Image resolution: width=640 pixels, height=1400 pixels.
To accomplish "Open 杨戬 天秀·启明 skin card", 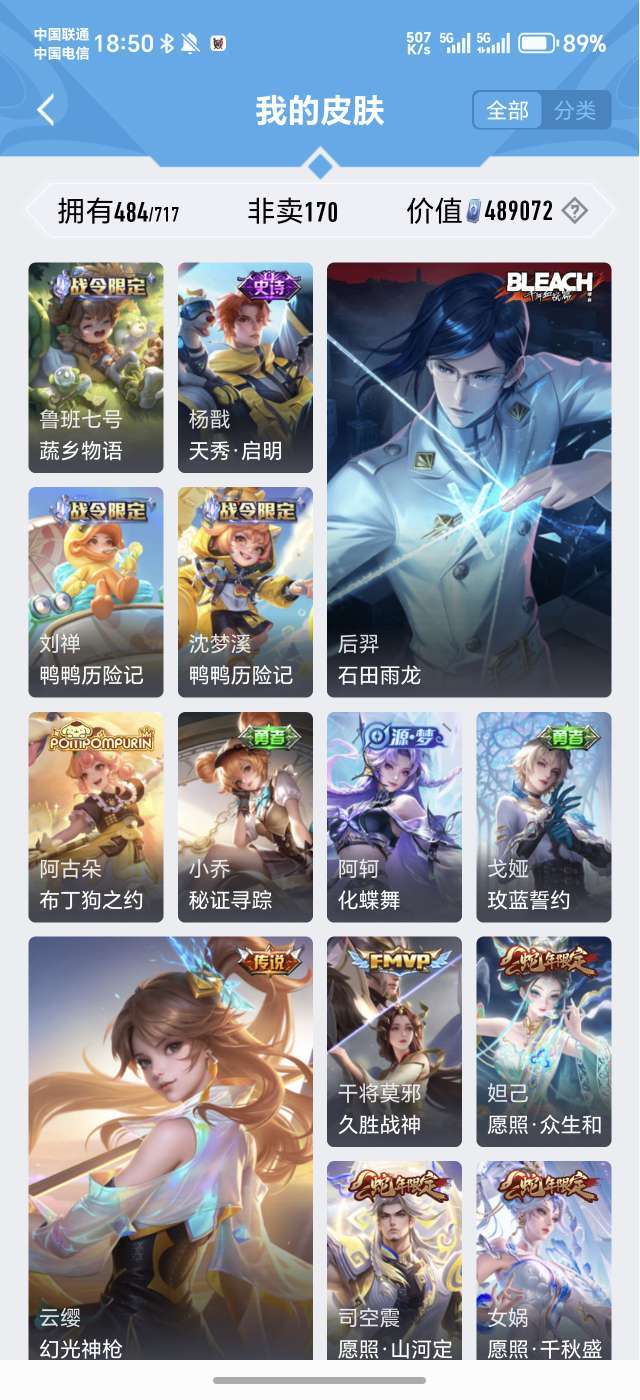I will [245, 367].
